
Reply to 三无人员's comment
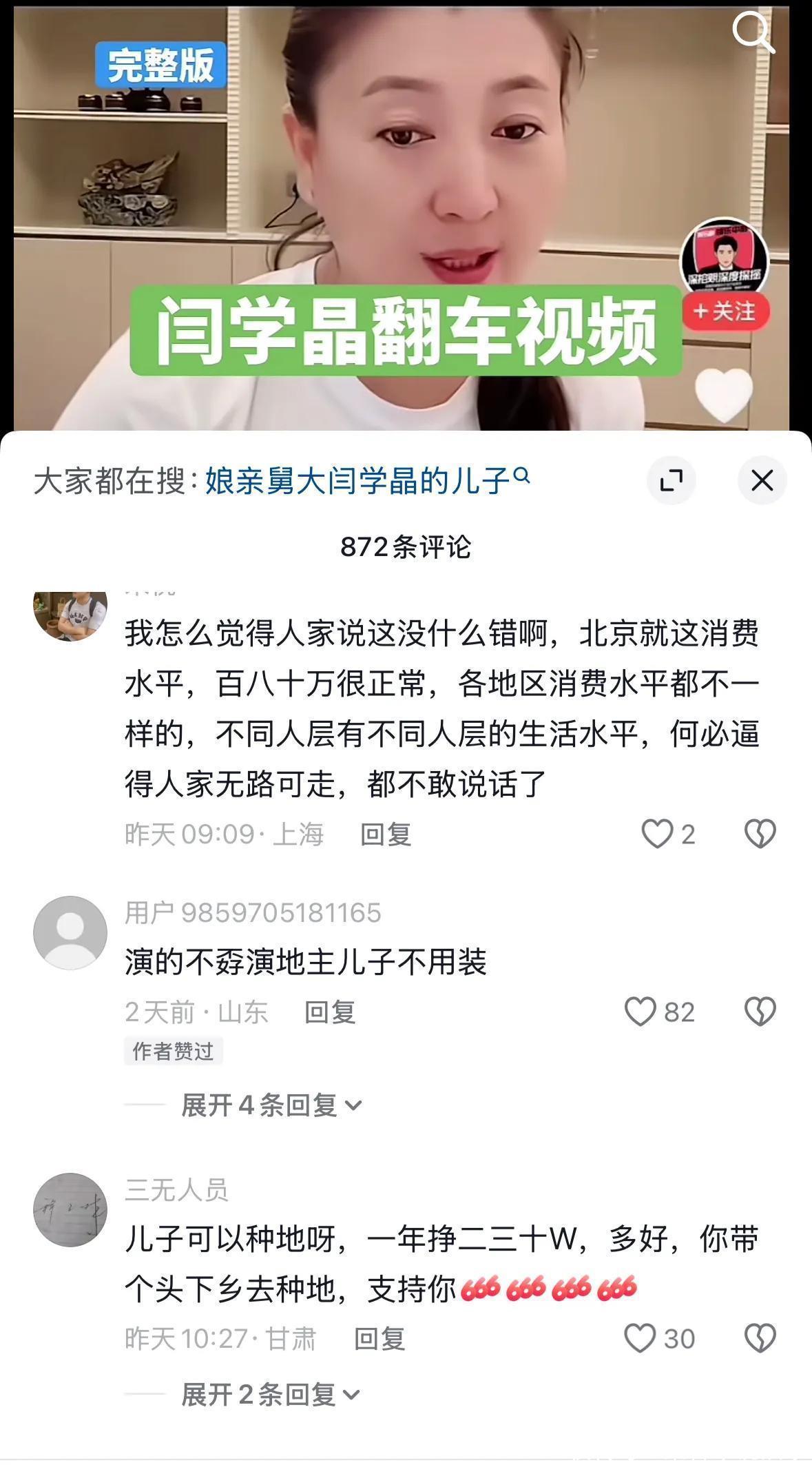(379, 1339)
